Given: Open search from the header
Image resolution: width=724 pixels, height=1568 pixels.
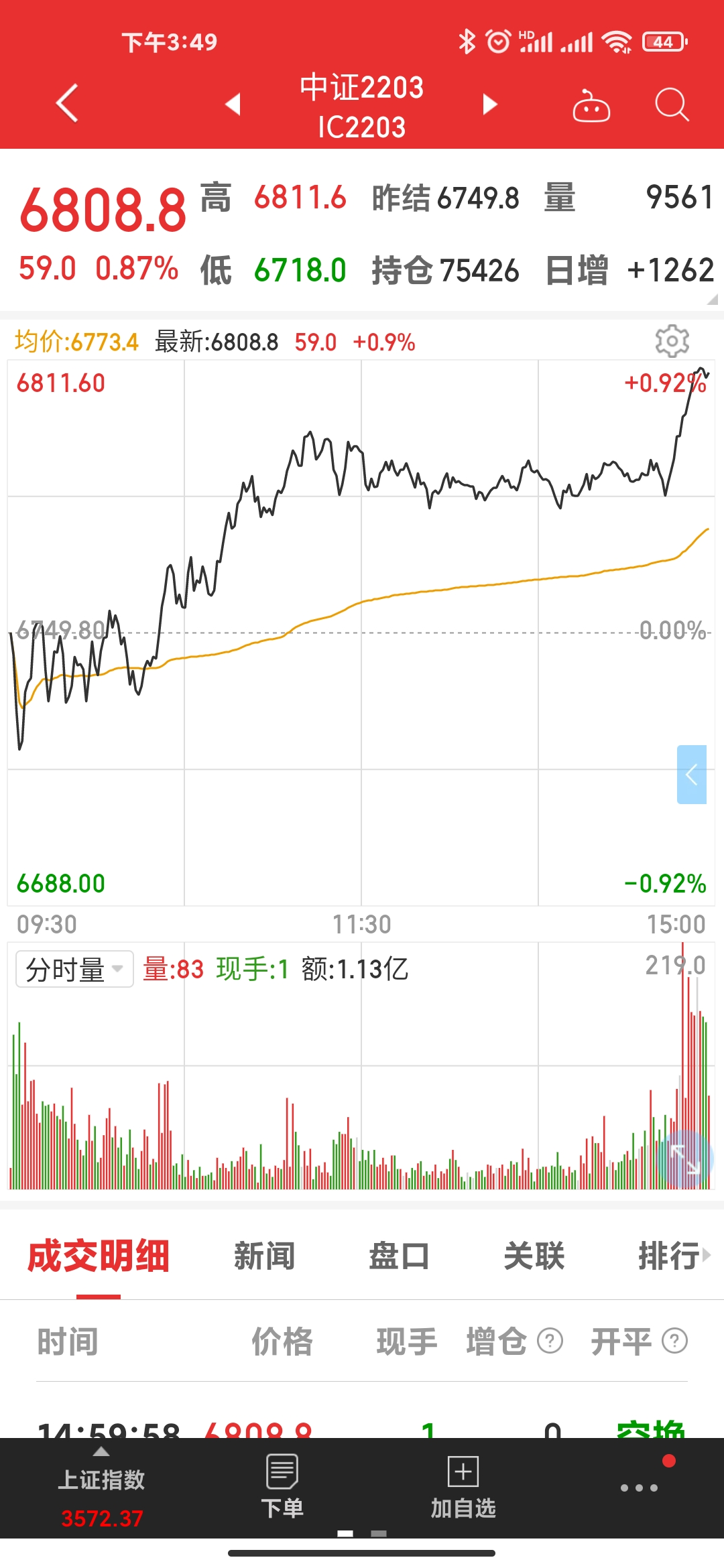Looking at the screenshot, I should [672, 105].
